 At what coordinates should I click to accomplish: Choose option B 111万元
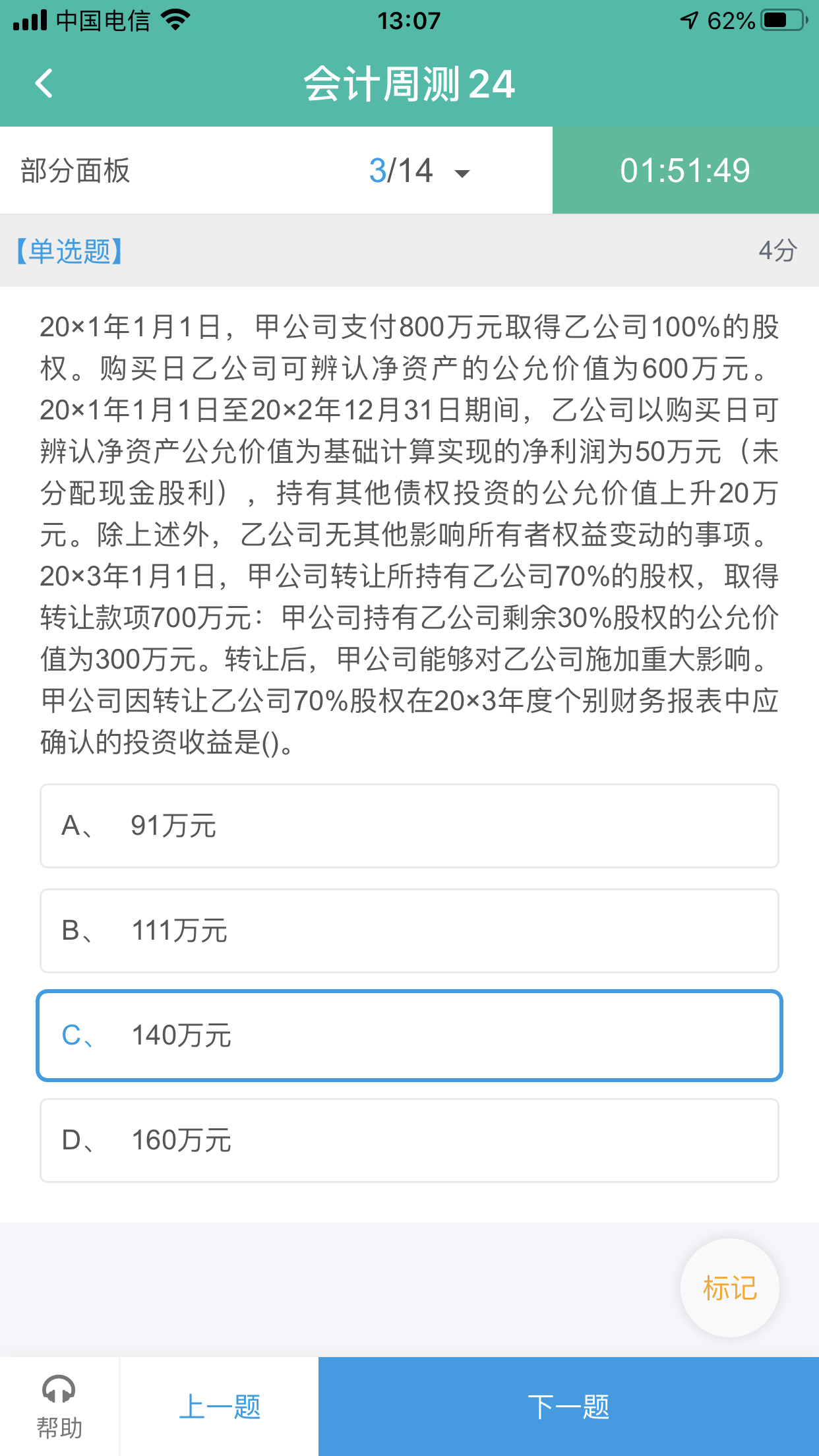pos(409,930)
